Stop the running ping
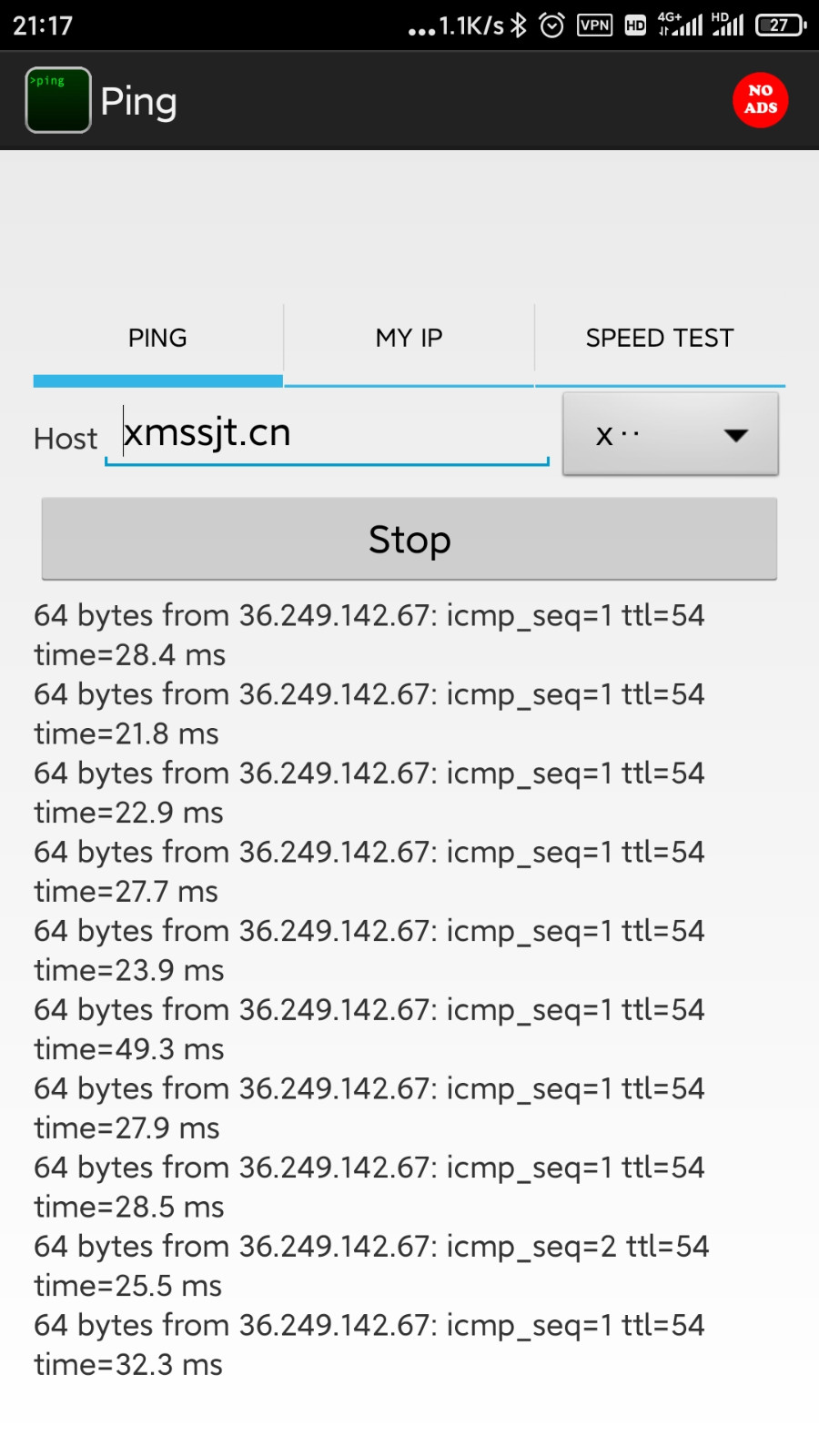Screen dimensions: 819x1456 click(409, 539)
